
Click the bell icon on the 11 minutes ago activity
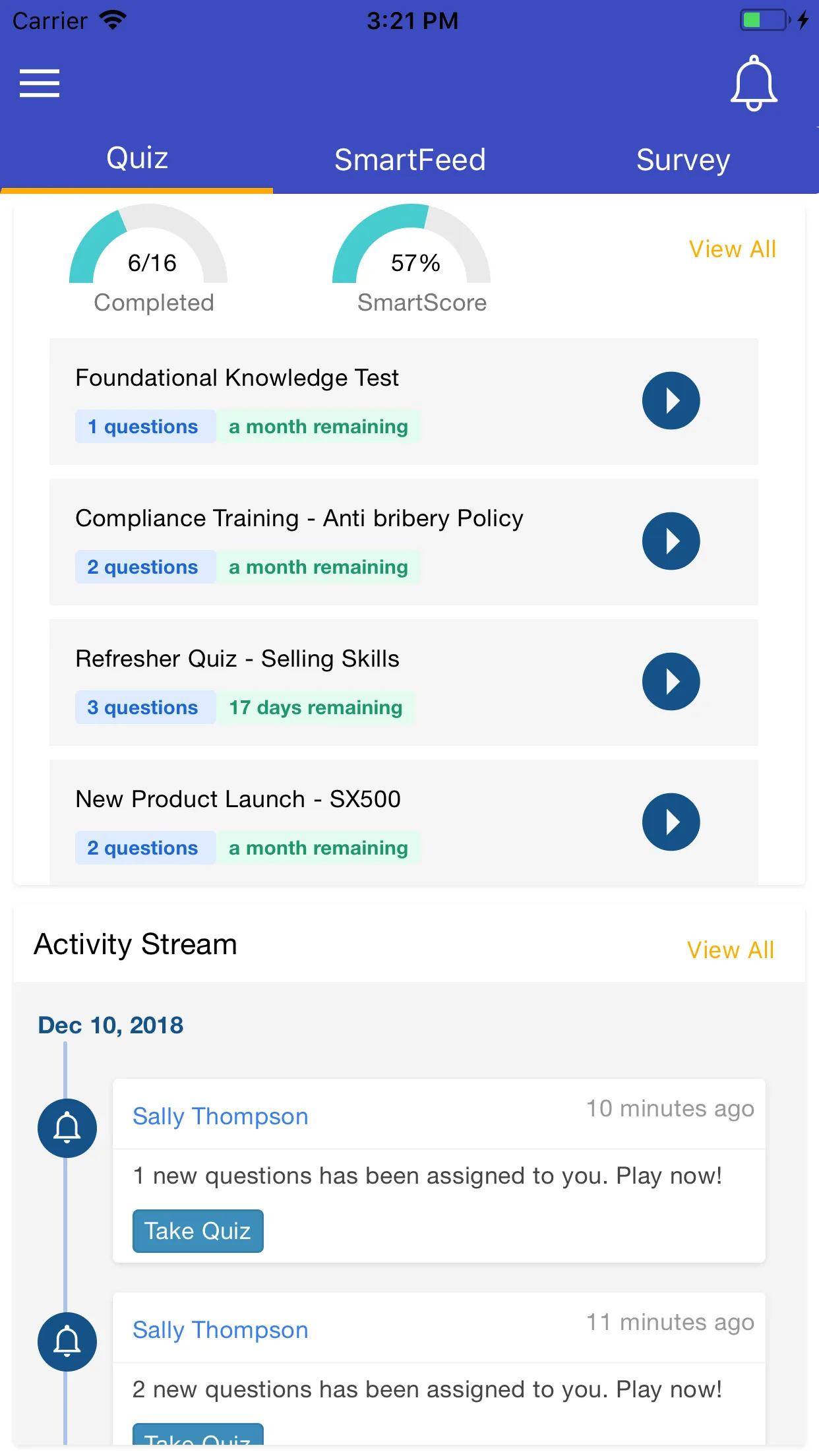(x=67, y=1342)
